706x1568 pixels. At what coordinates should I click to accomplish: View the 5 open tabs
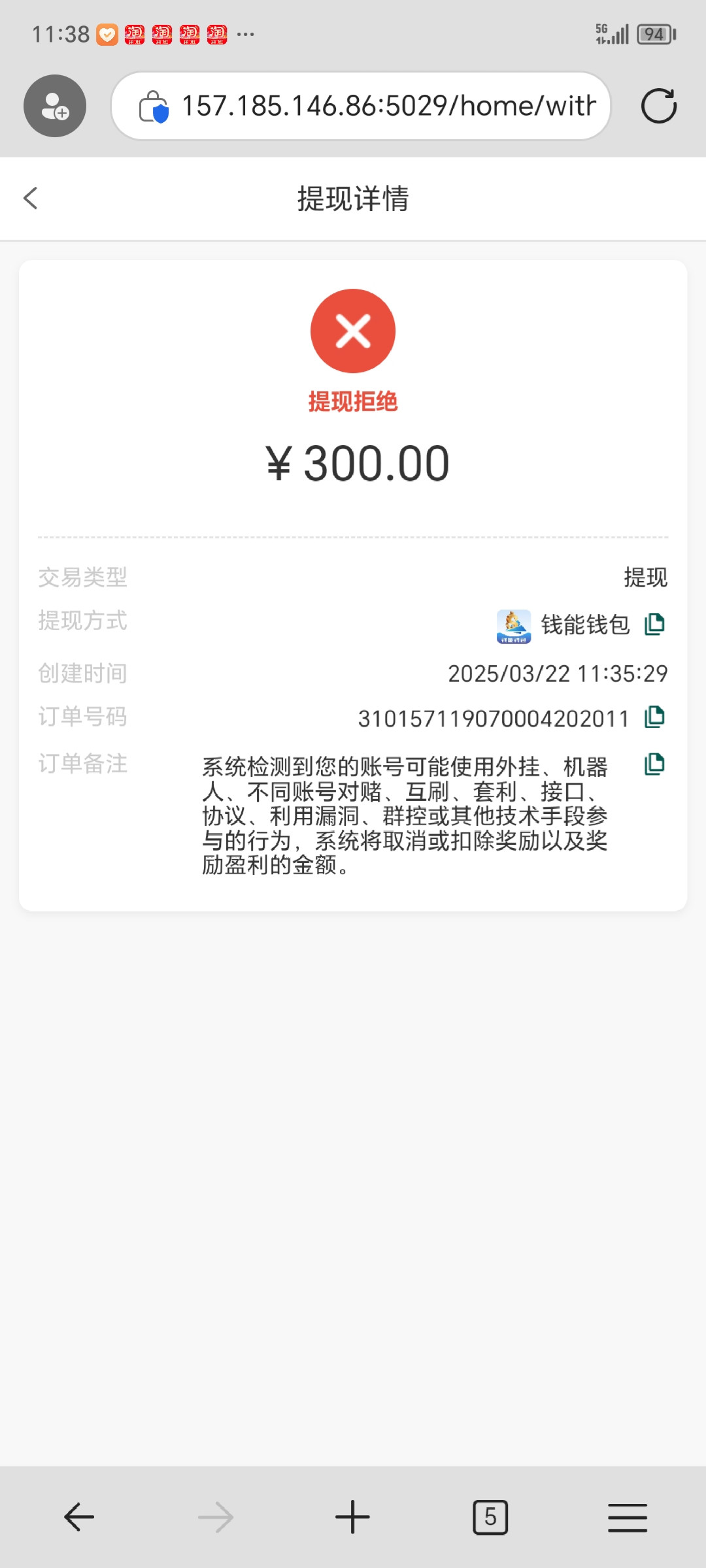click(490, 1517)
